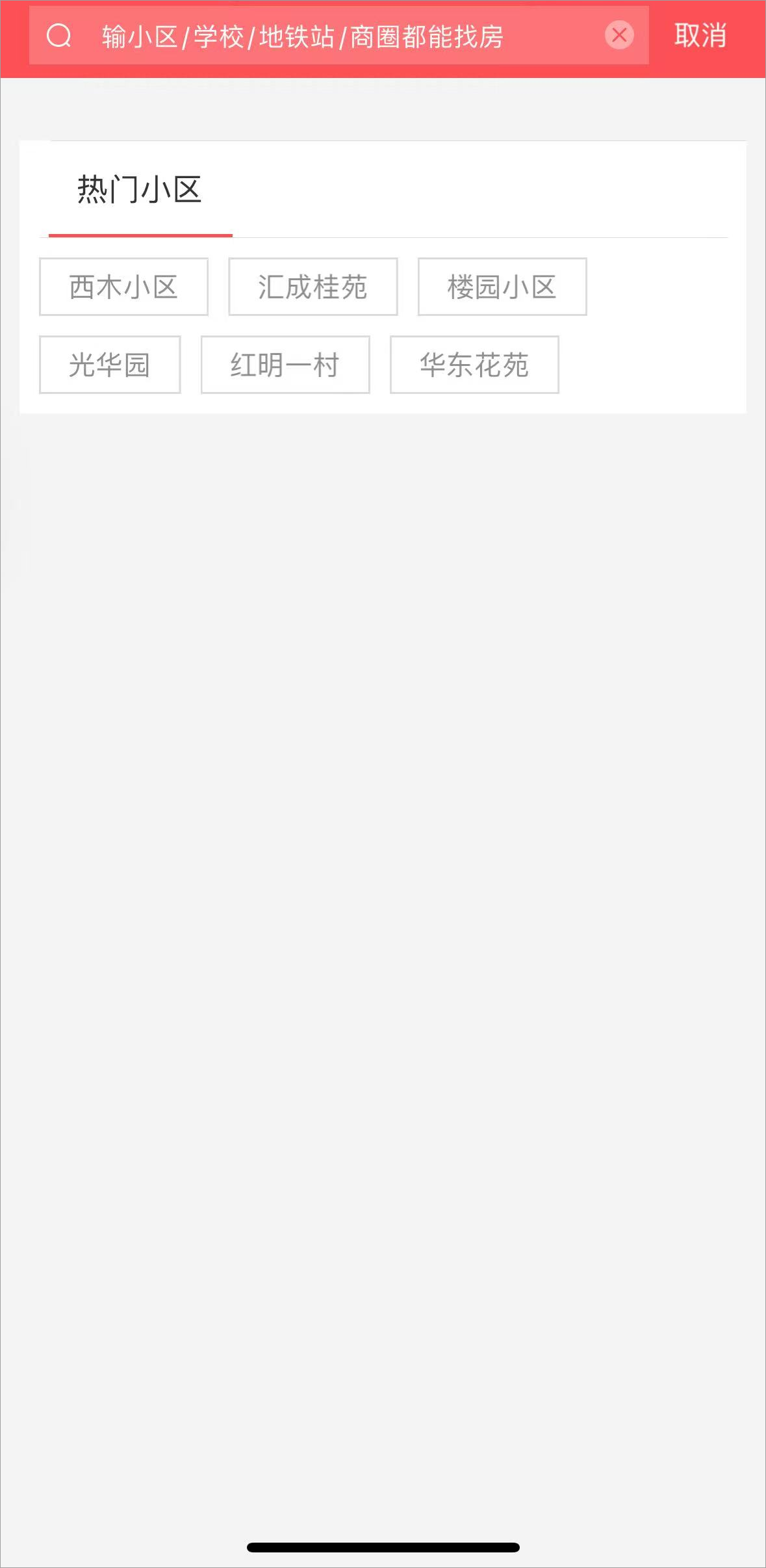
Task: Choose 华东花苑 from the popular communities
Action: 474,365
